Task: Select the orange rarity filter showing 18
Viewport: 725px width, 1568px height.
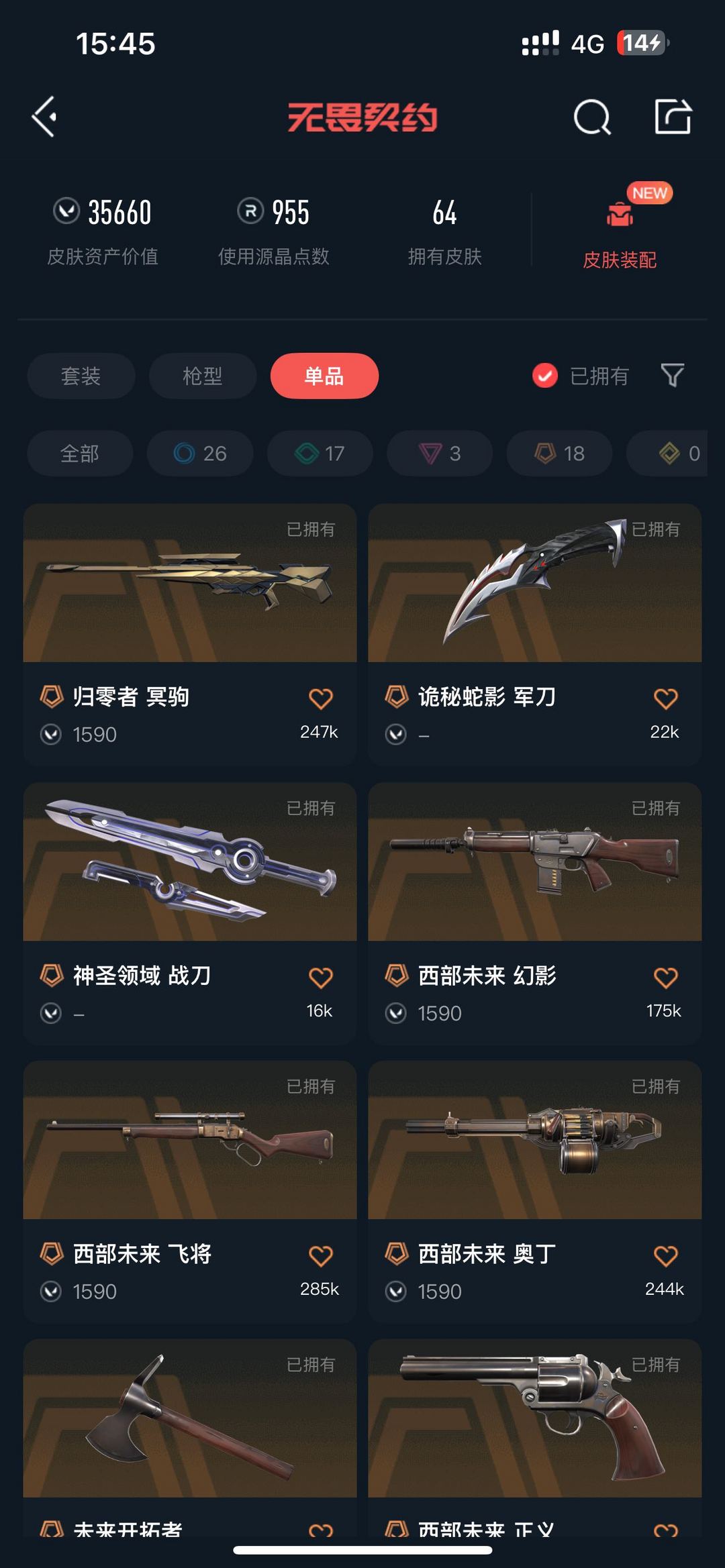Action: 558,454
